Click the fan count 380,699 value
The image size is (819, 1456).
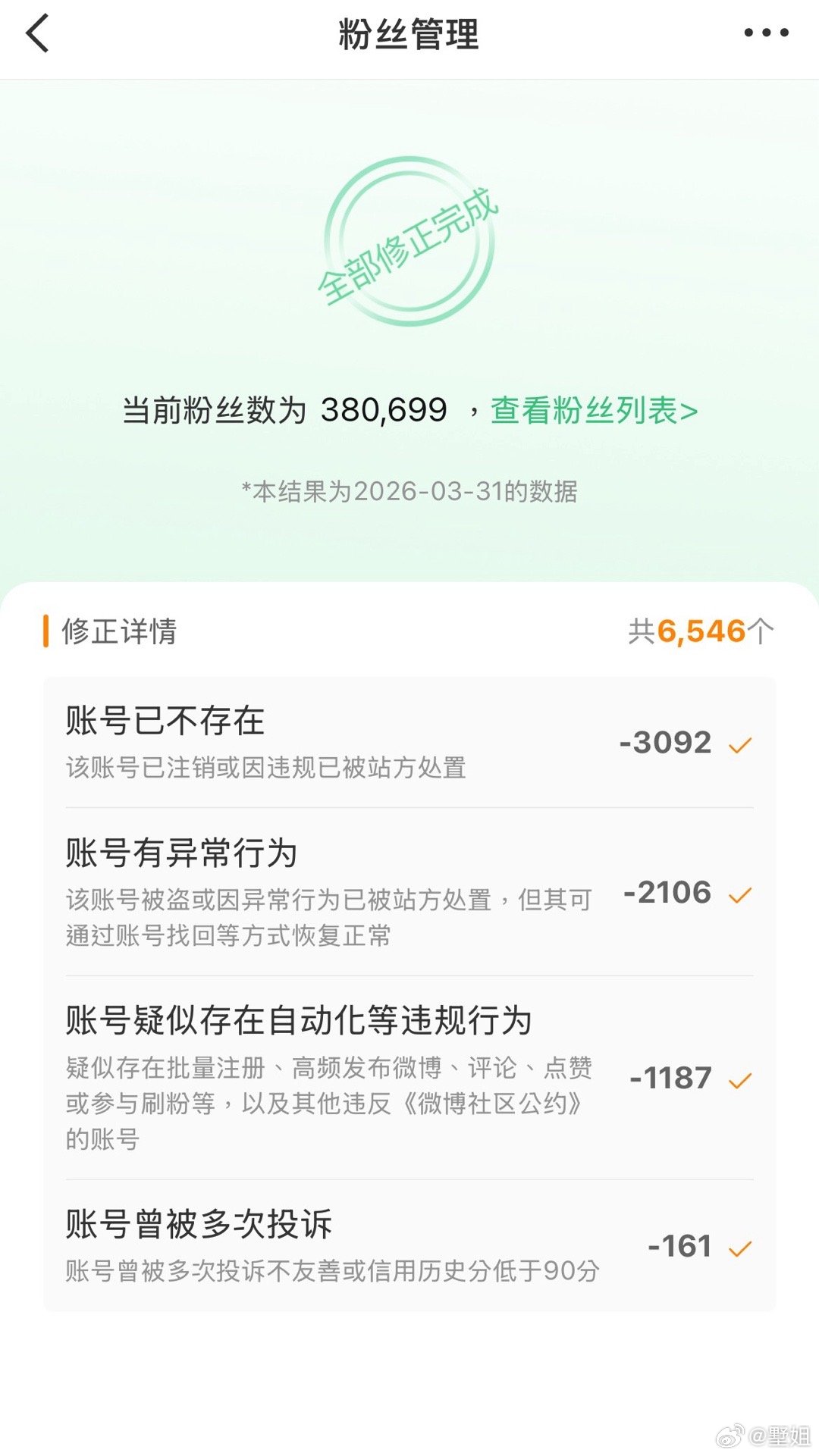pyautogui.click(x=383, y=411)
